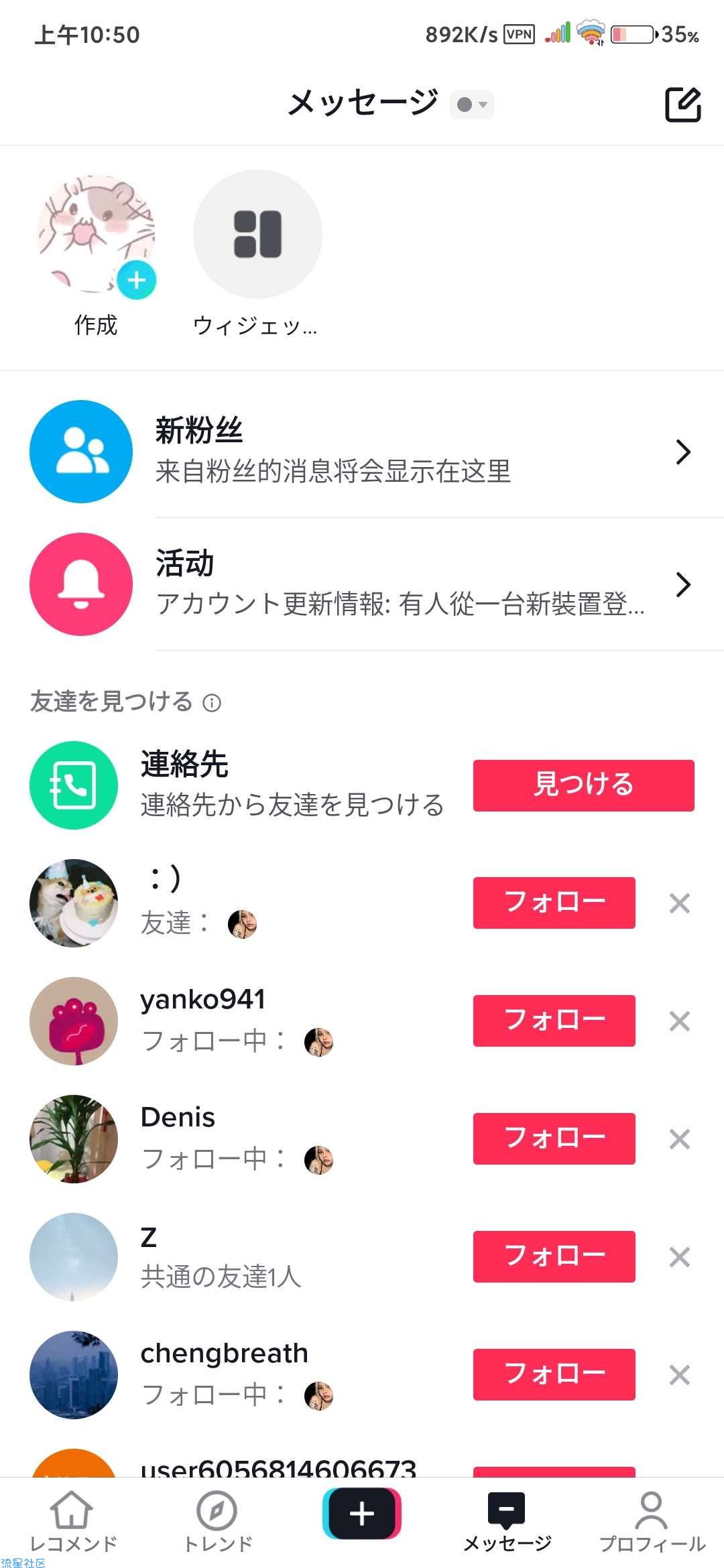Viewport: 724px width, 1568px height.
Task: Go to the プロフィール tab
Action: pyautogui.click(x=652, y=1521)
